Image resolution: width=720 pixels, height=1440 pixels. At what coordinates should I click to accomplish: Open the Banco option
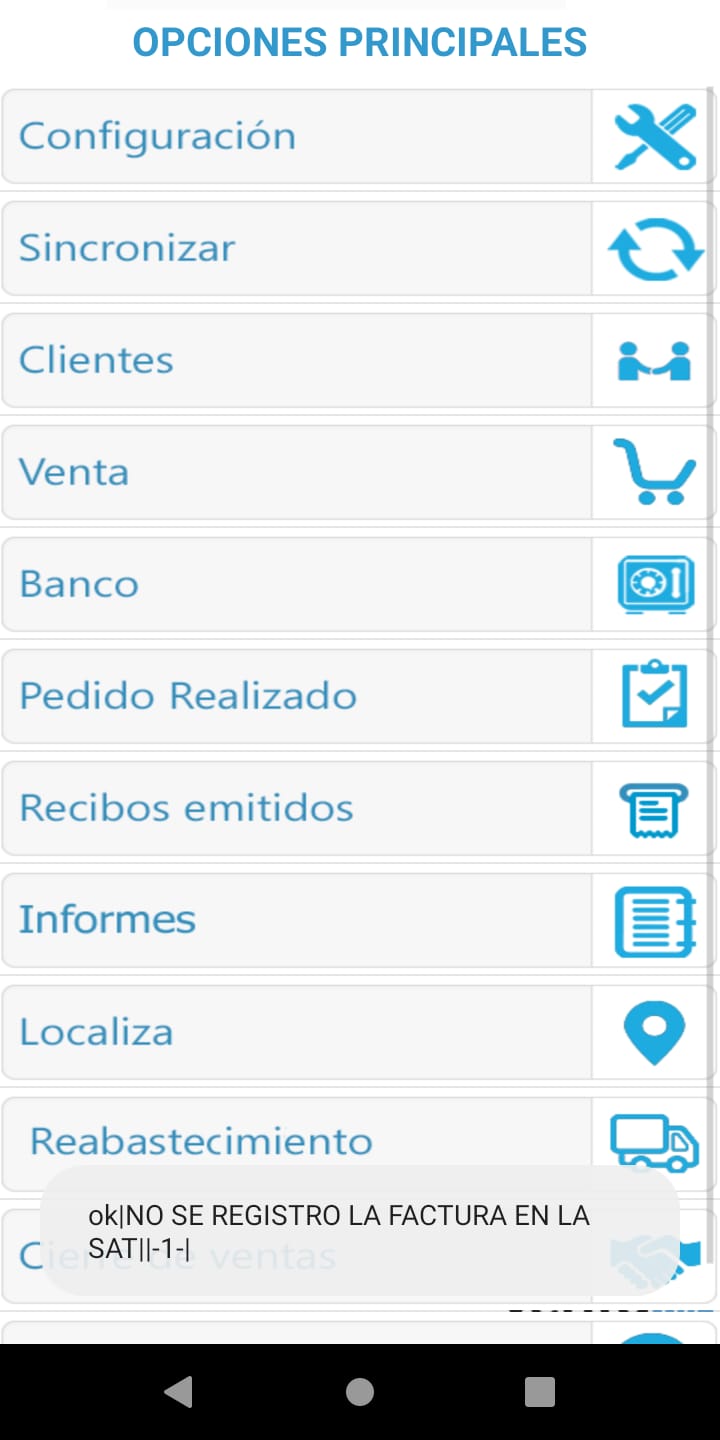point(359,584)
